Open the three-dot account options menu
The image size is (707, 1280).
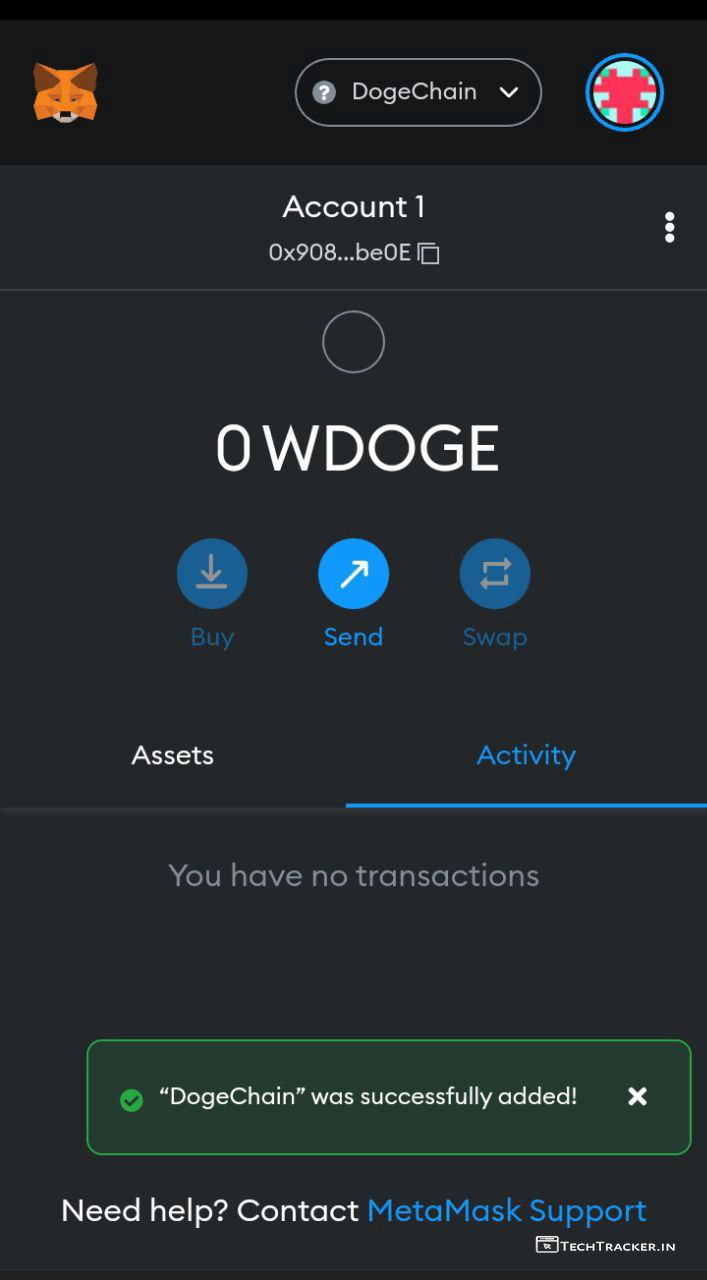[669, 227]
